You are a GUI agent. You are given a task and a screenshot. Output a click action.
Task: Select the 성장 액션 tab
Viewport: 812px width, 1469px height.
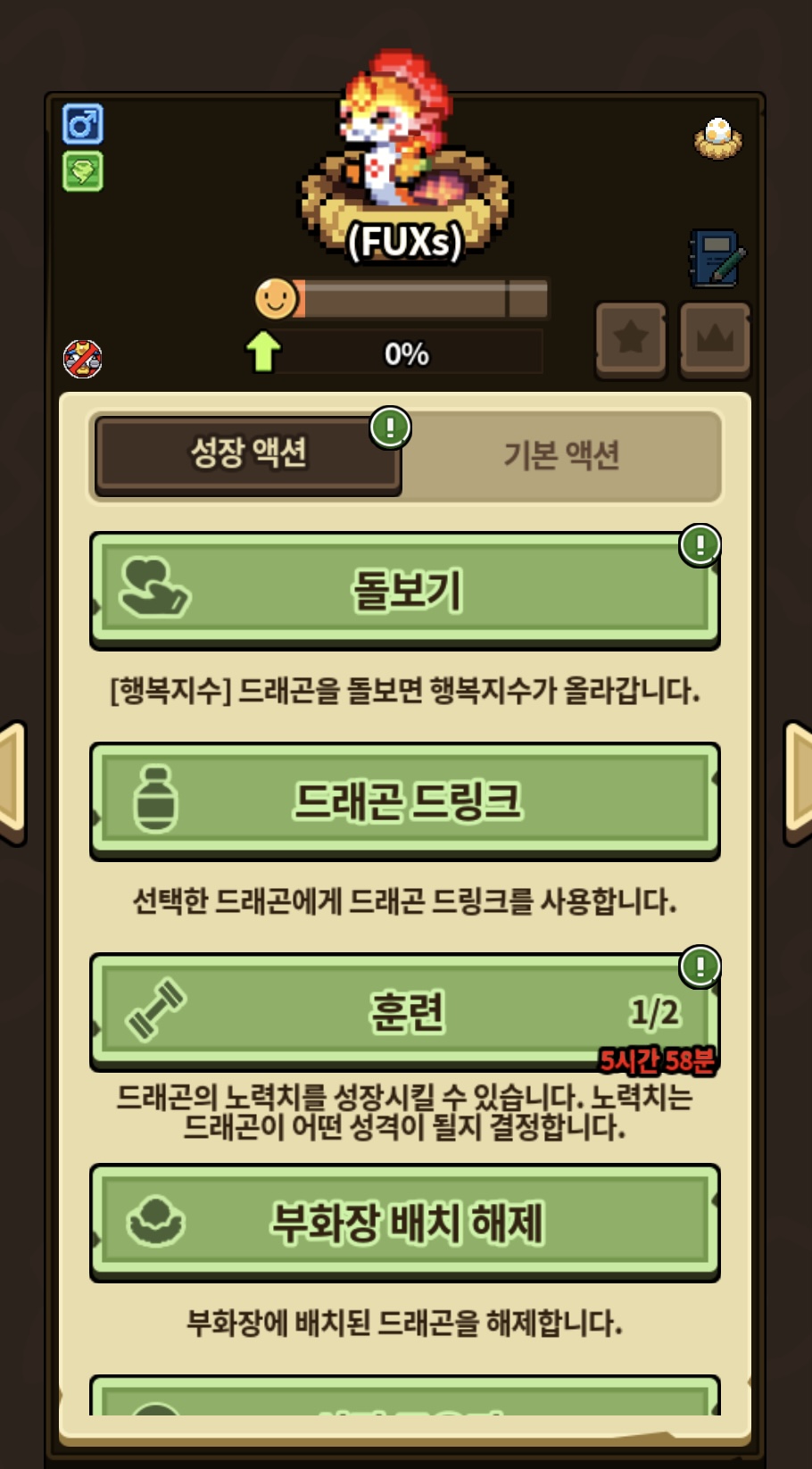coord(248,452)
